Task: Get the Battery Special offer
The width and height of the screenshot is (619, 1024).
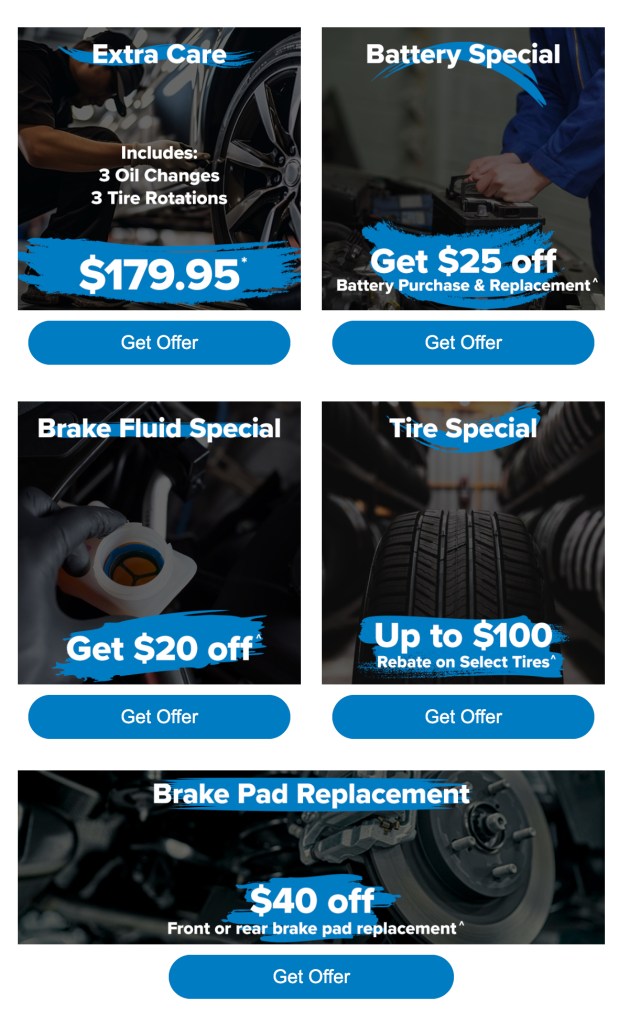Action: [463, 342]
